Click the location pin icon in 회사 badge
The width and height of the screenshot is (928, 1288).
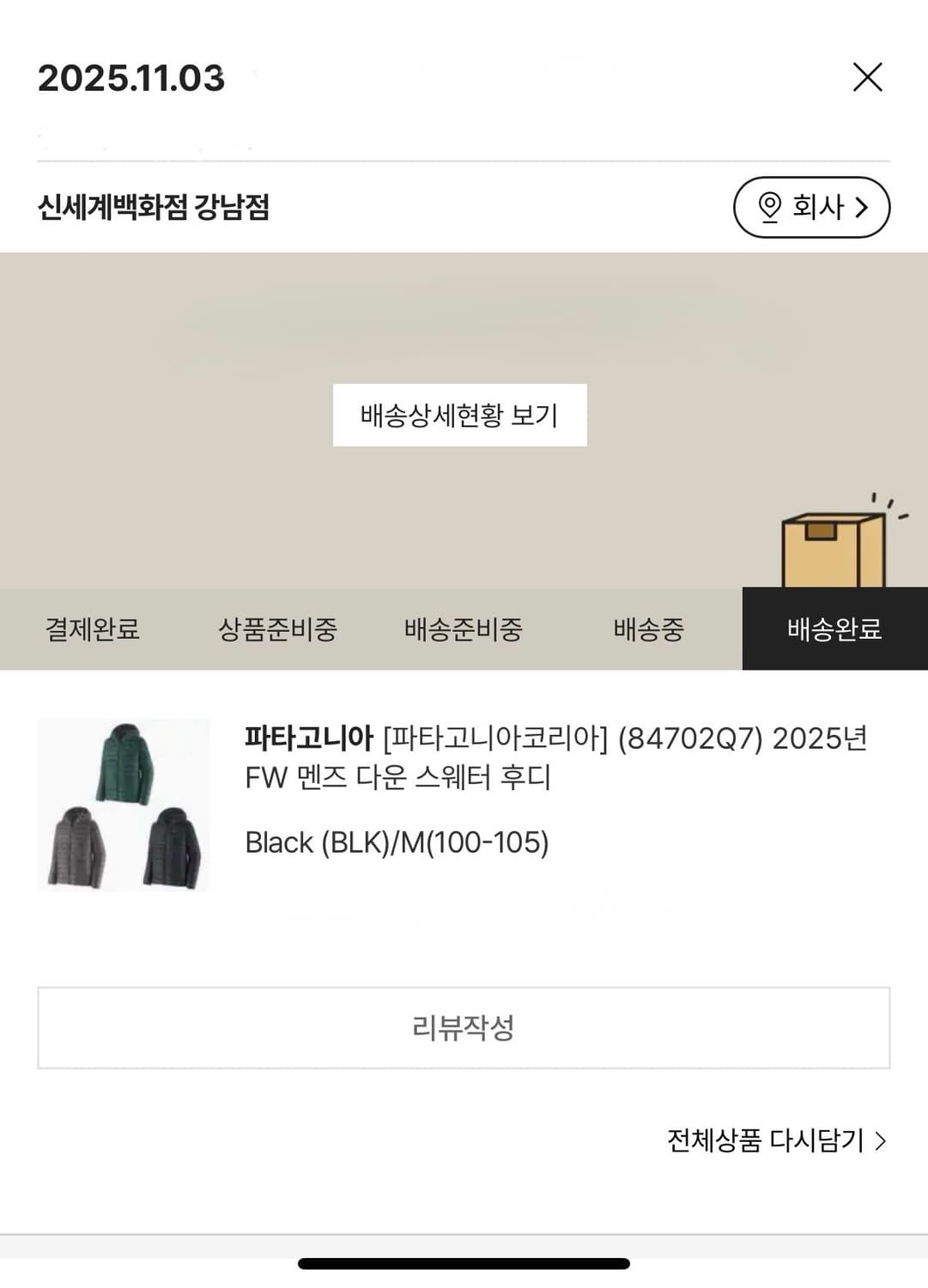770,208
